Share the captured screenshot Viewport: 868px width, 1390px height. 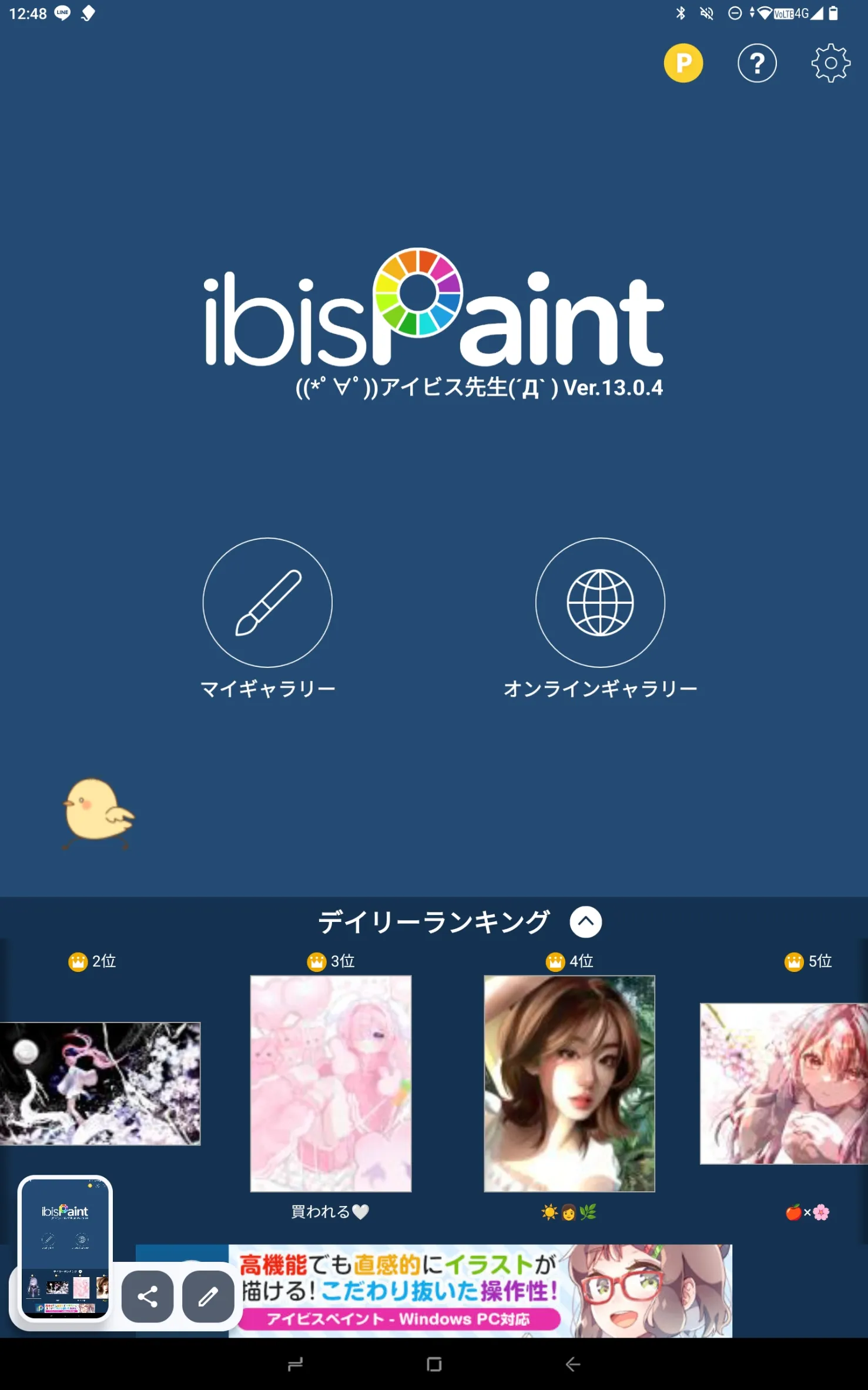pos(148,1297)
